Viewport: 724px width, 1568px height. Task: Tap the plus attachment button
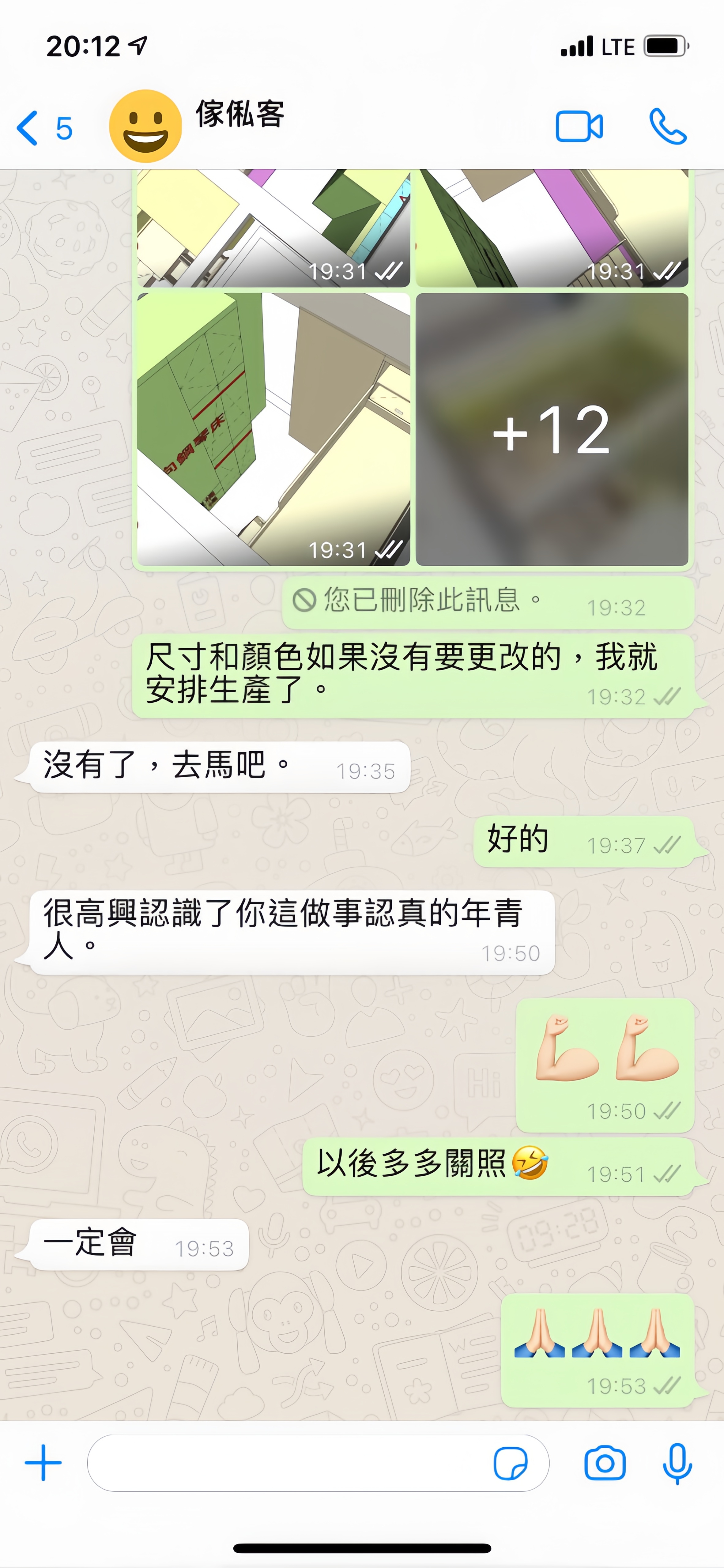[43, 1463]
